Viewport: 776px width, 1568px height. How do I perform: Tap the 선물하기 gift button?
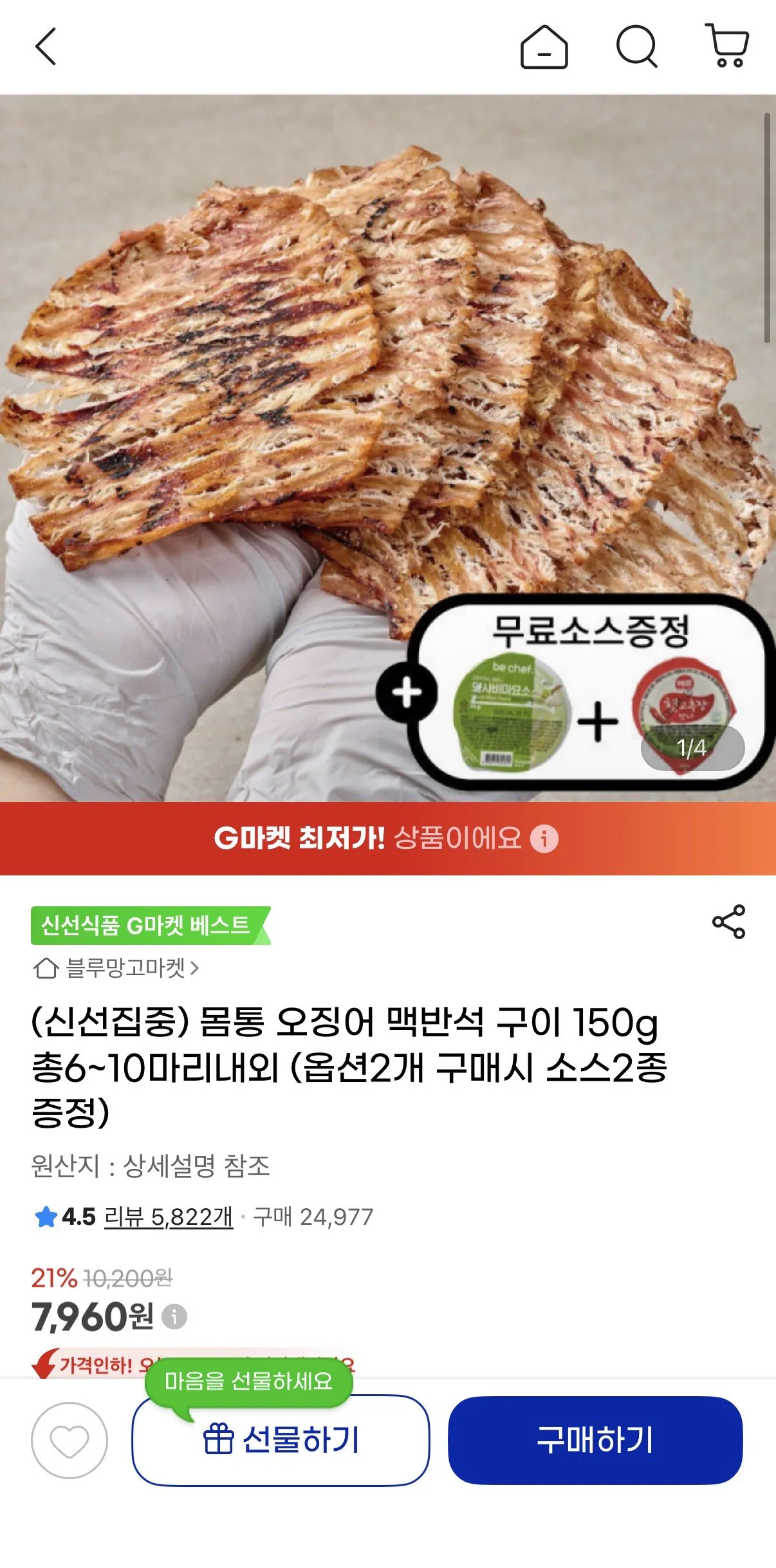tap(281, 1441)
